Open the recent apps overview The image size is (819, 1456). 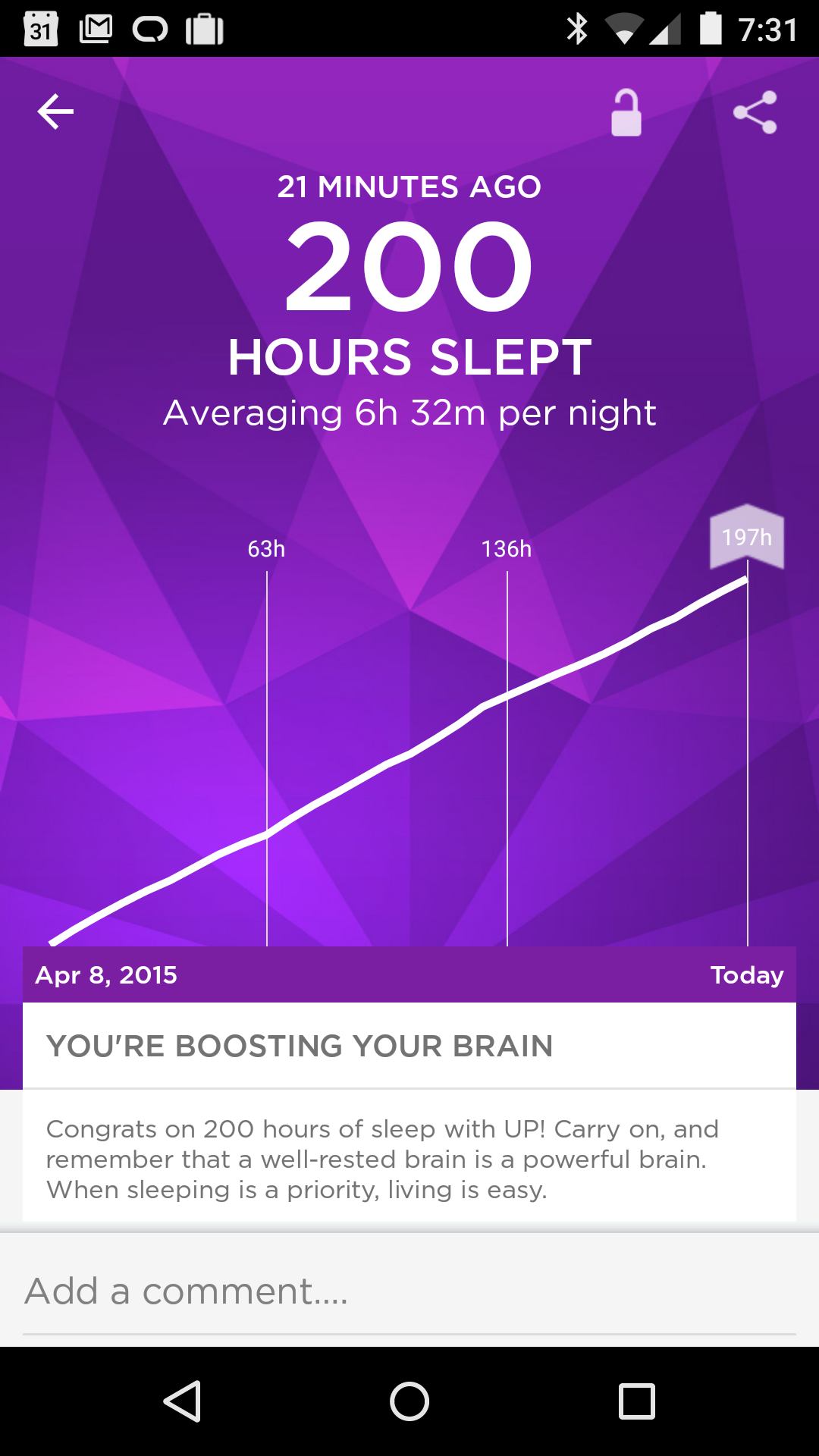click(x=637, y=1401)
